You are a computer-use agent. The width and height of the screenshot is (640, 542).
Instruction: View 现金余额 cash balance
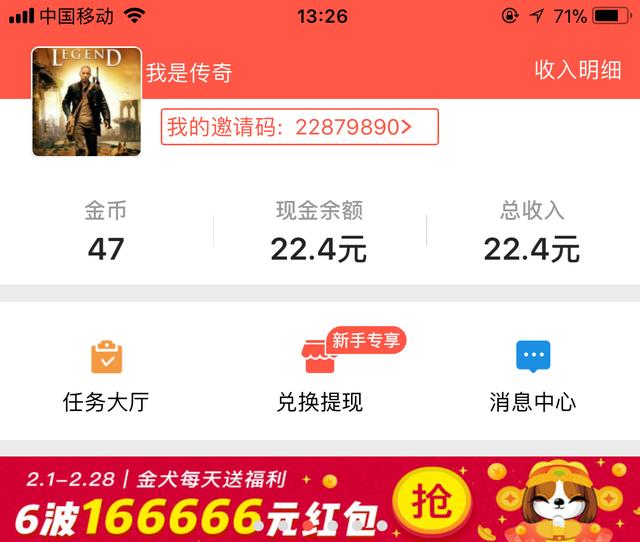click(319, 232)
